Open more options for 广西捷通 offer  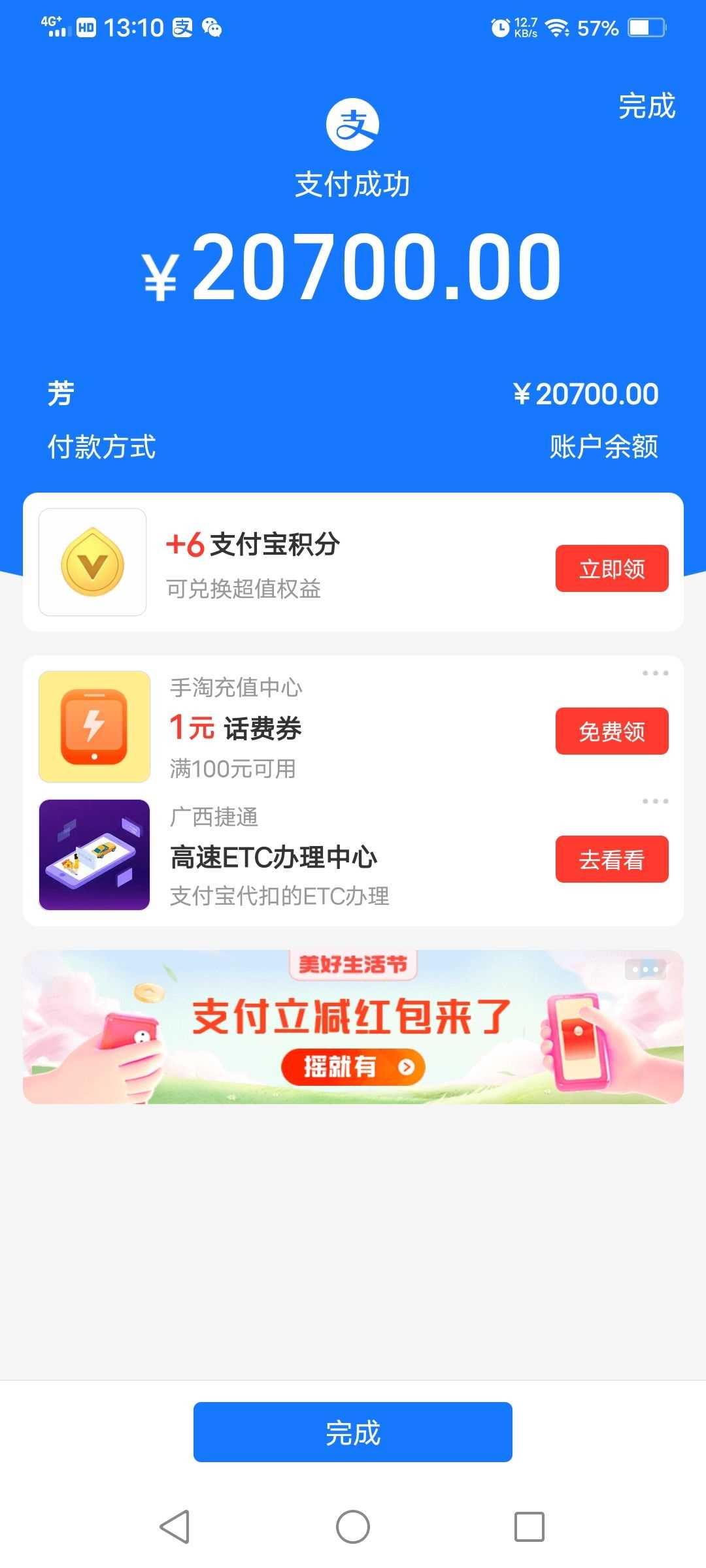(655, 801)
